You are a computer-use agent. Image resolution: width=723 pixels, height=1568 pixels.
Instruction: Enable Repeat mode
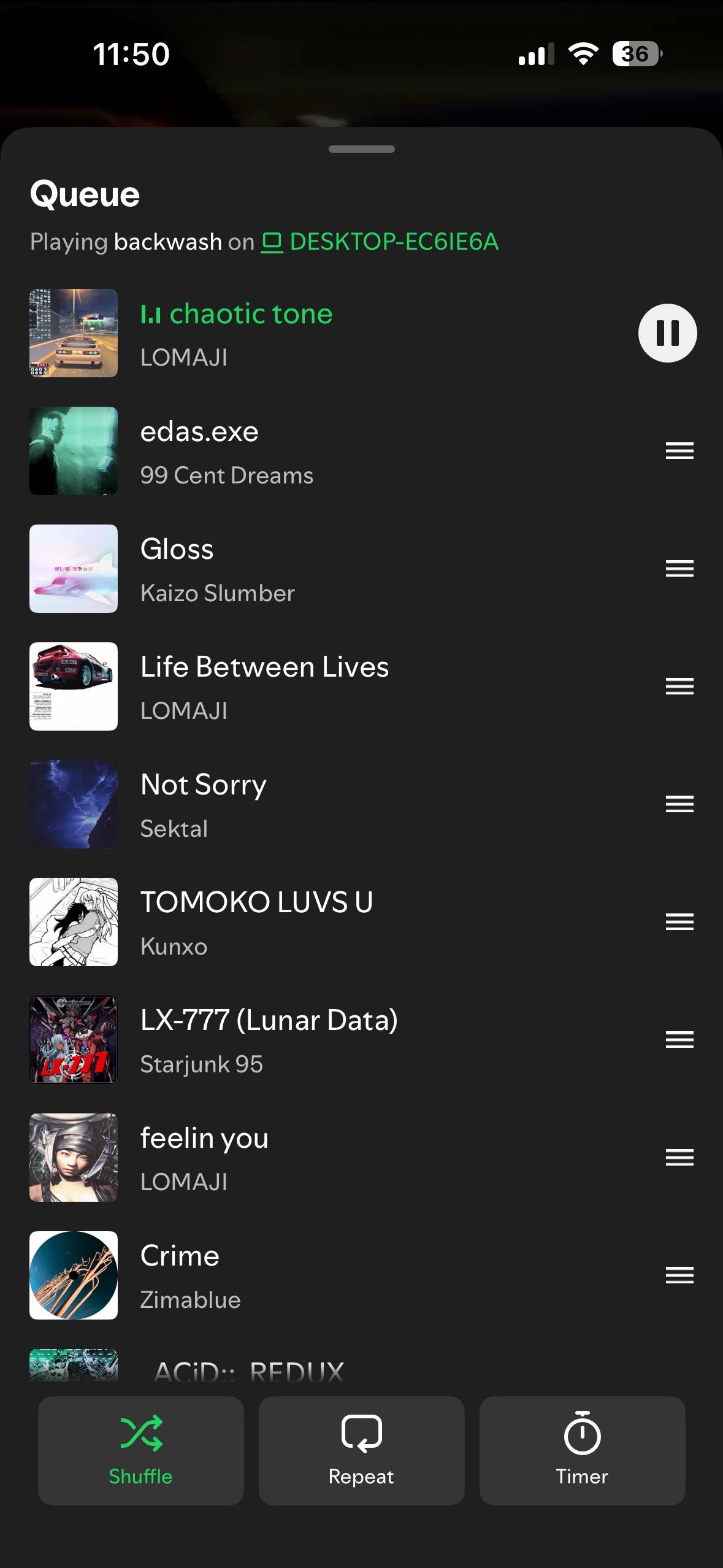[x=361, y=1450]
